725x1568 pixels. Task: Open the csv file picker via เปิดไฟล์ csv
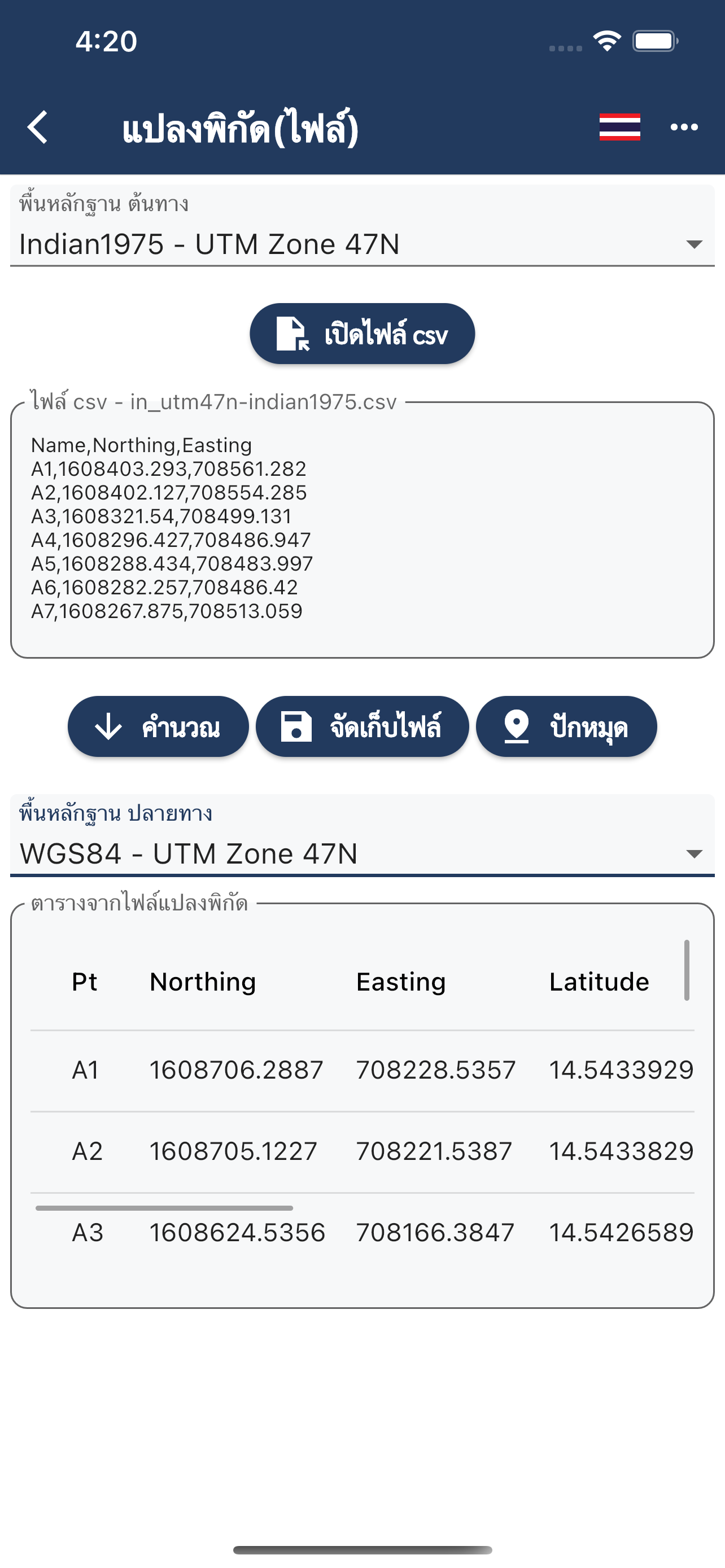(361, 334)
